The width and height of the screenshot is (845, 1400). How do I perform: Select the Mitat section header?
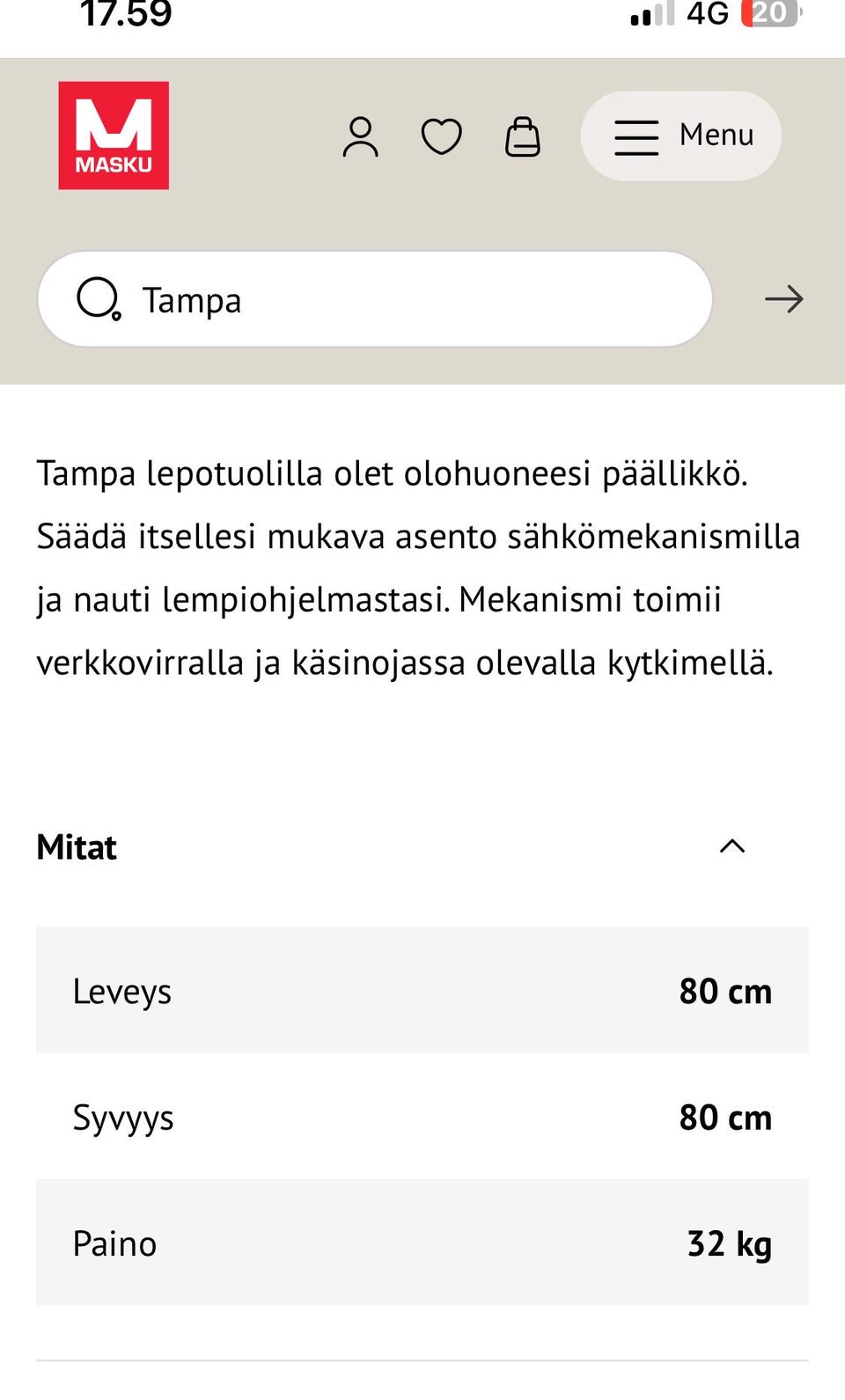[x=75, y=847]
